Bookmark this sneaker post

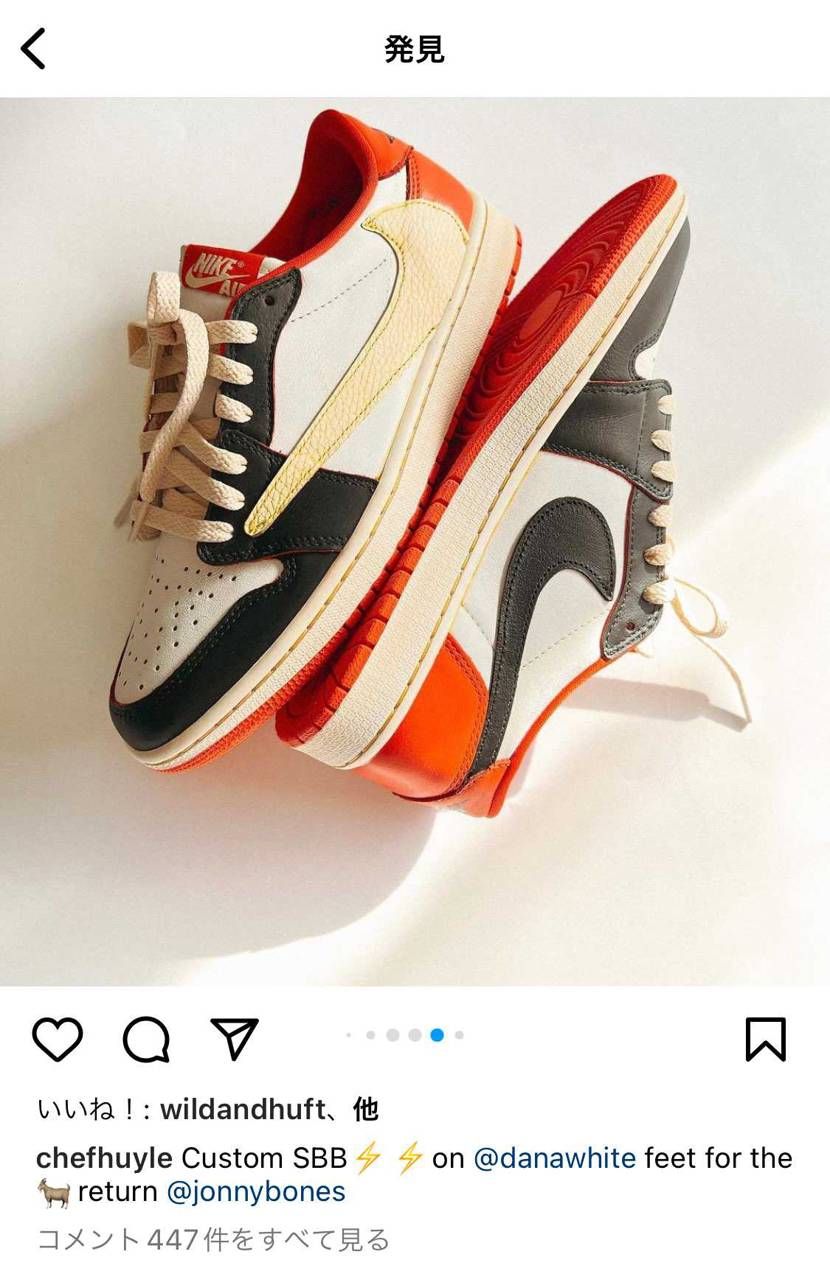tap(766, 1039)
